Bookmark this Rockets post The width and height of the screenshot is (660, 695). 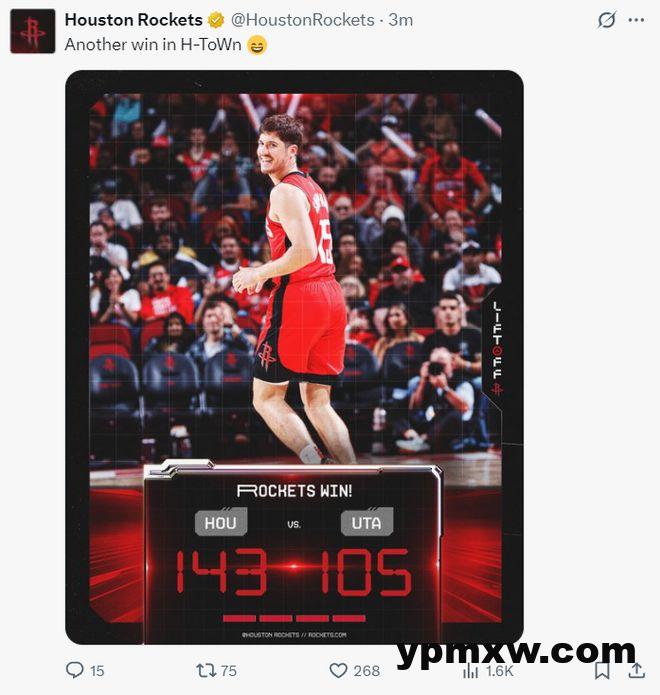click(x=601, y=670)
